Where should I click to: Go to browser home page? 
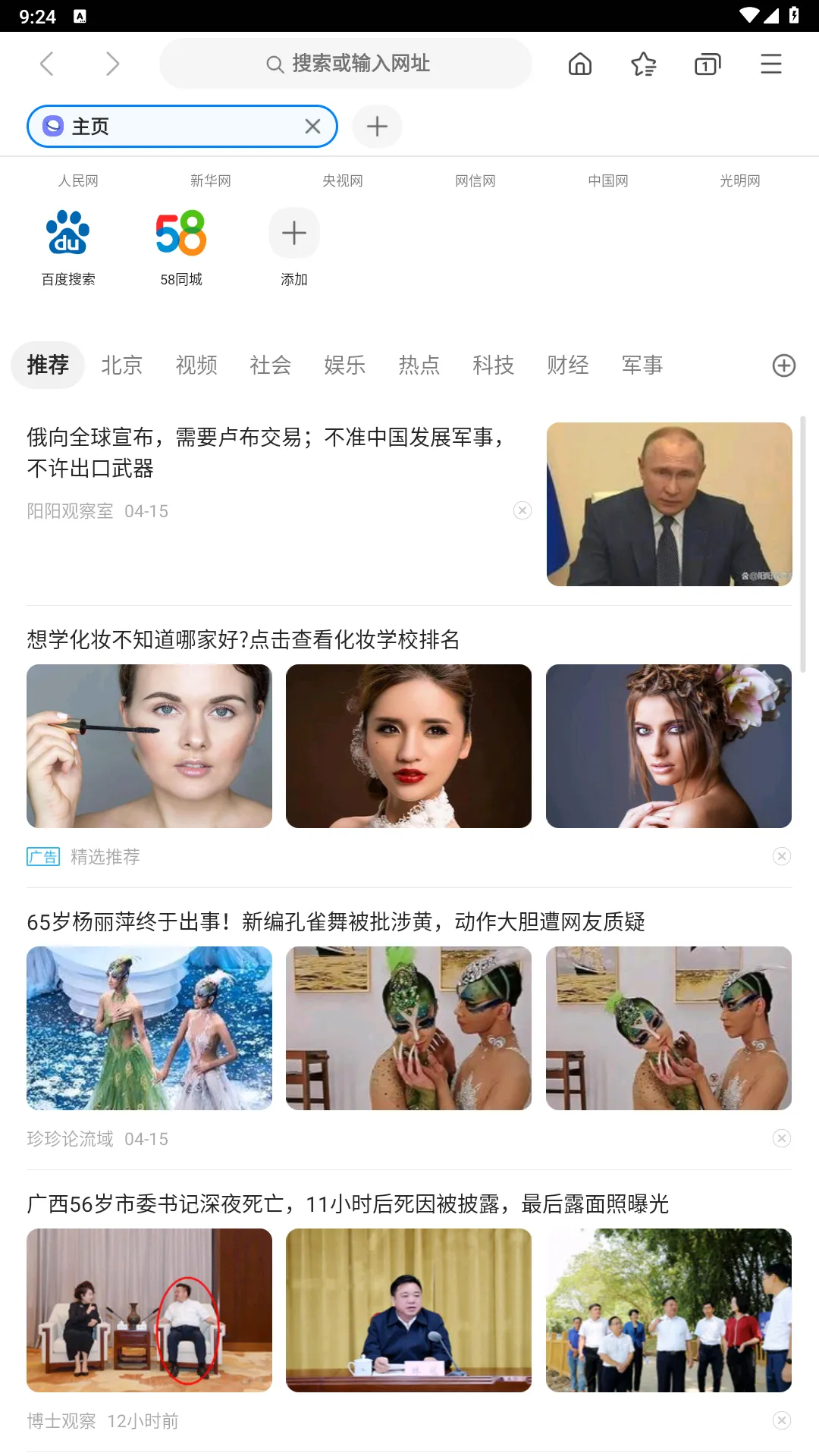[x=580, y=64]
